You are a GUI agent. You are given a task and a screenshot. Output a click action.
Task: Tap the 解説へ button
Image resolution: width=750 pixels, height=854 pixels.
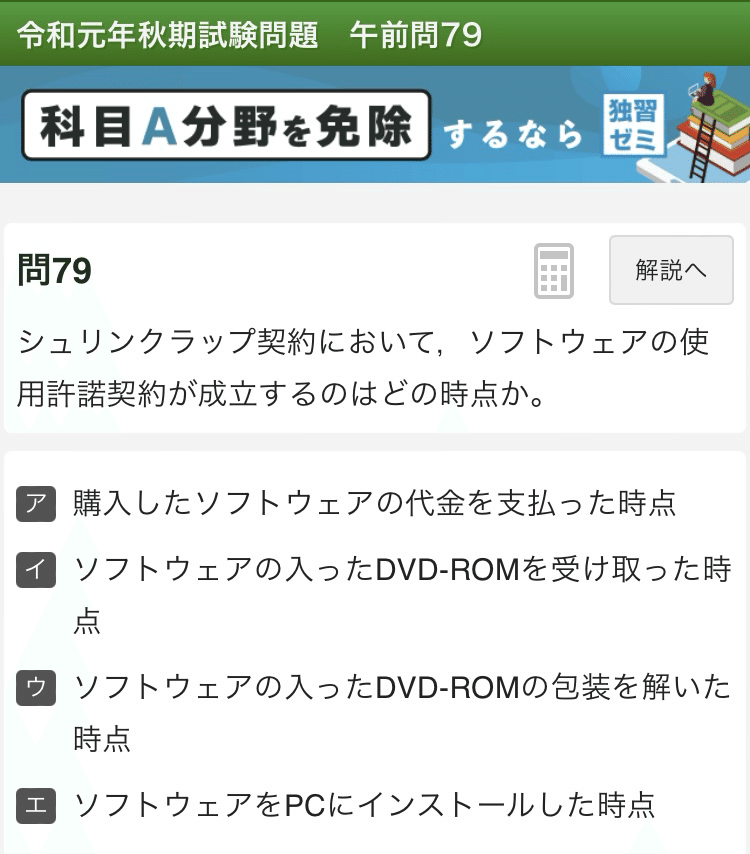click(x=671, y=270)
